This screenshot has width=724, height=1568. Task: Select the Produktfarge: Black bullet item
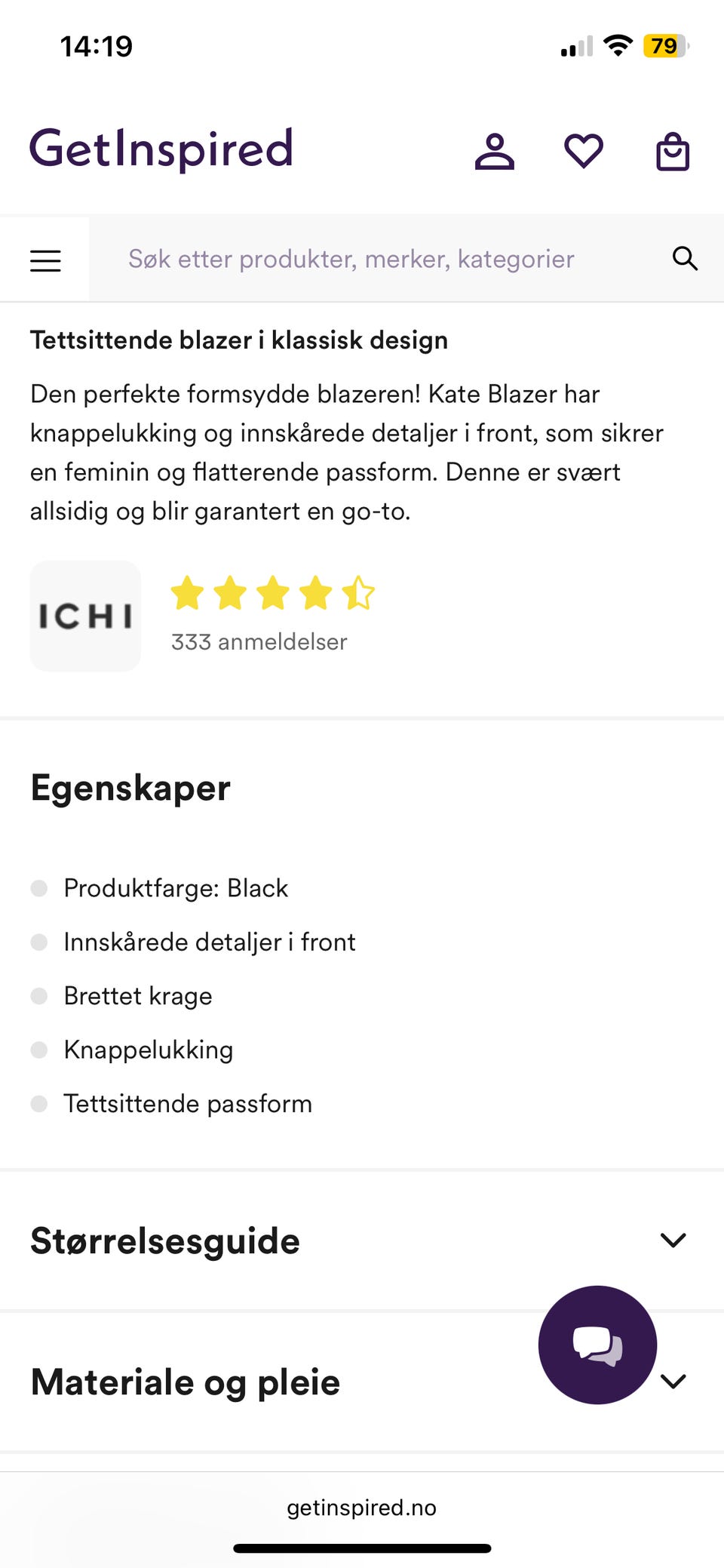(x=176, y=888)
